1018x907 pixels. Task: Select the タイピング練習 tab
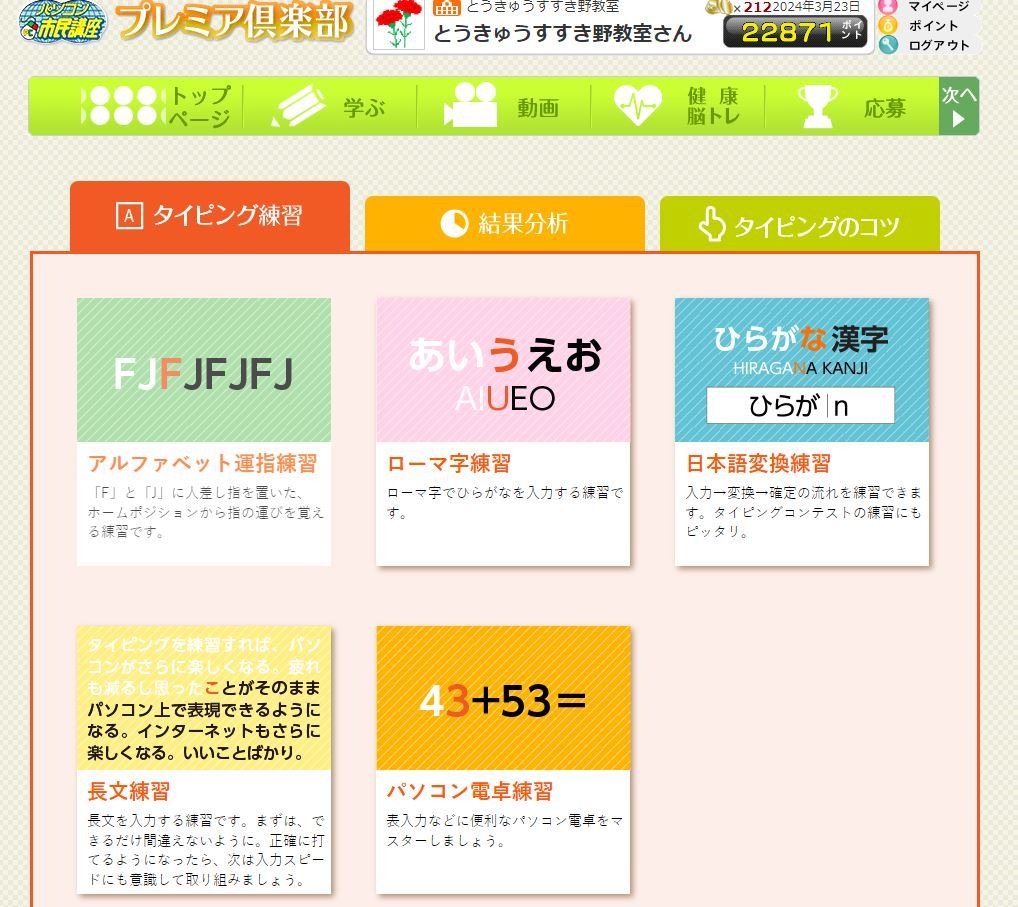[210, 216]
